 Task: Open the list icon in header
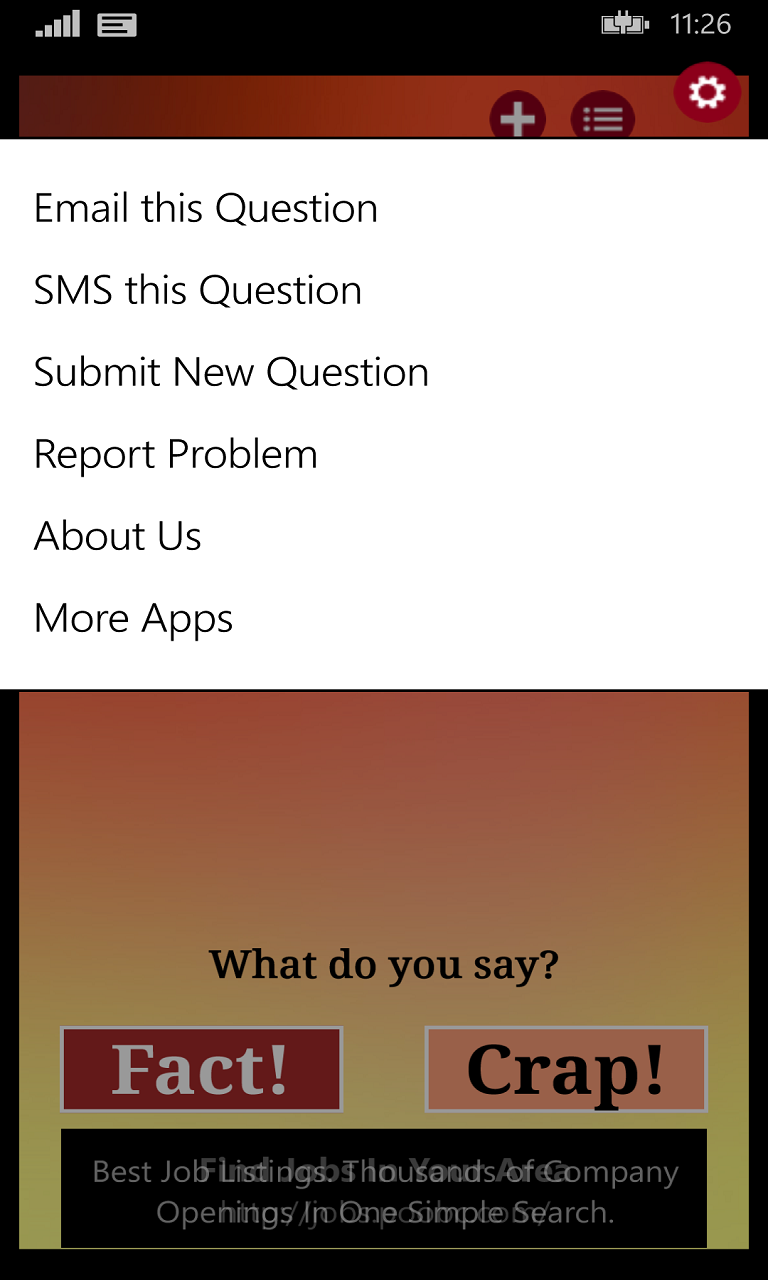(603, 118)
